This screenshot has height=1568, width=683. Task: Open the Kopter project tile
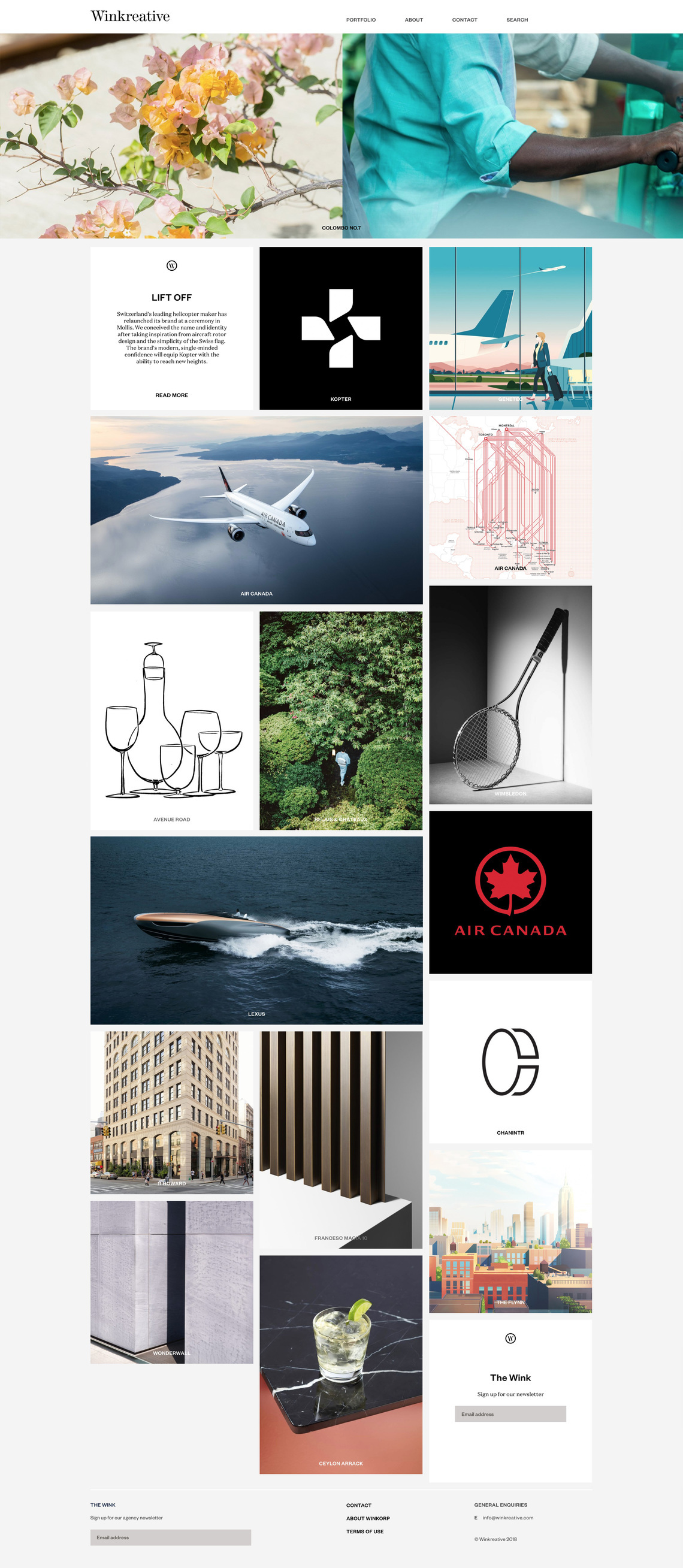341,328
